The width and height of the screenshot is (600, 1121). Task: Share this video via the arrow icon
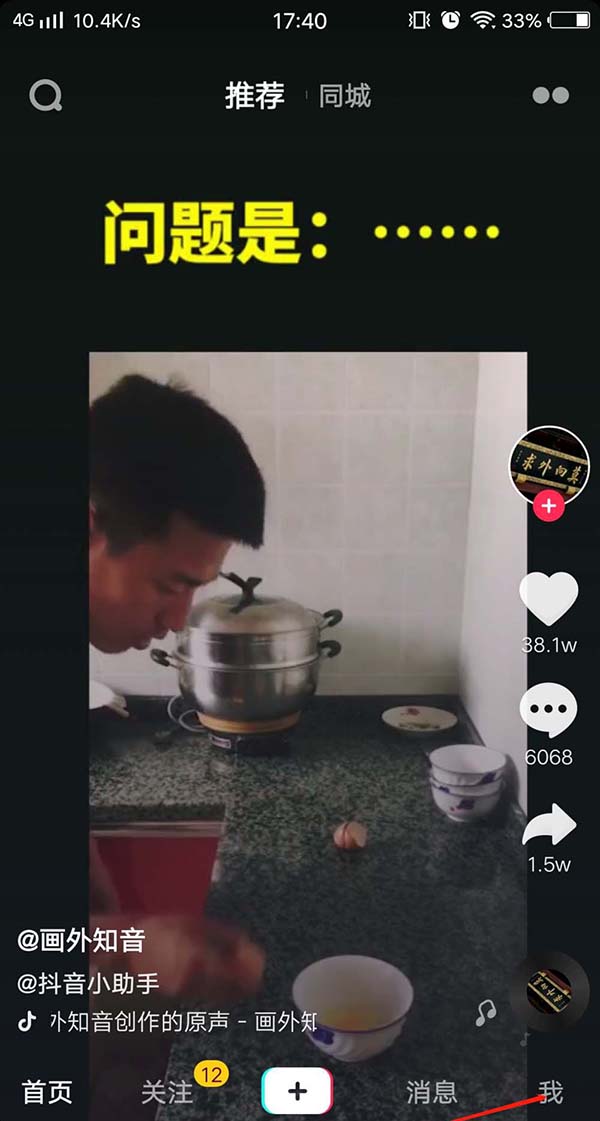[548, 826]
